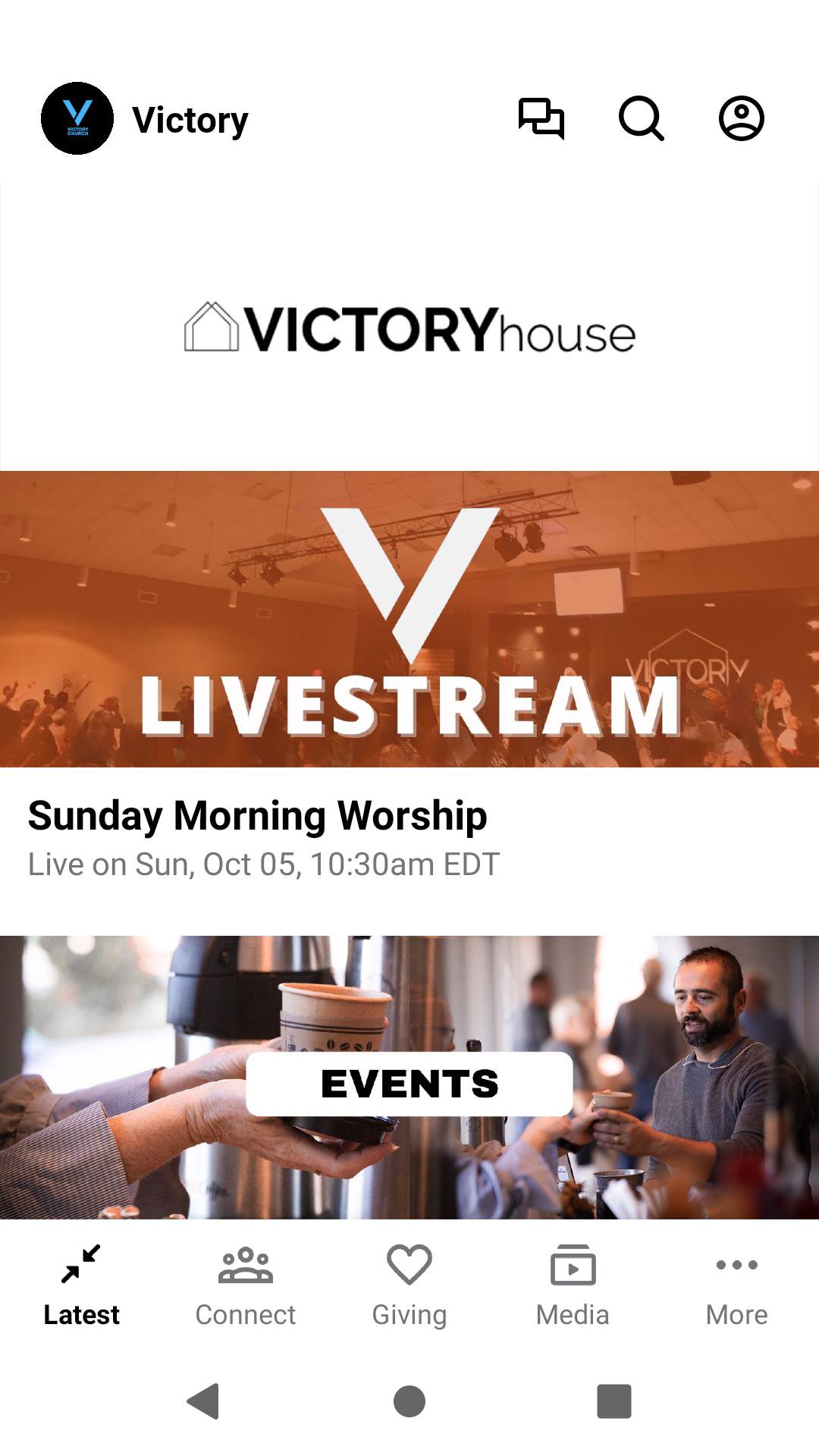Go back using system navigation

(x=203, y=1401)
